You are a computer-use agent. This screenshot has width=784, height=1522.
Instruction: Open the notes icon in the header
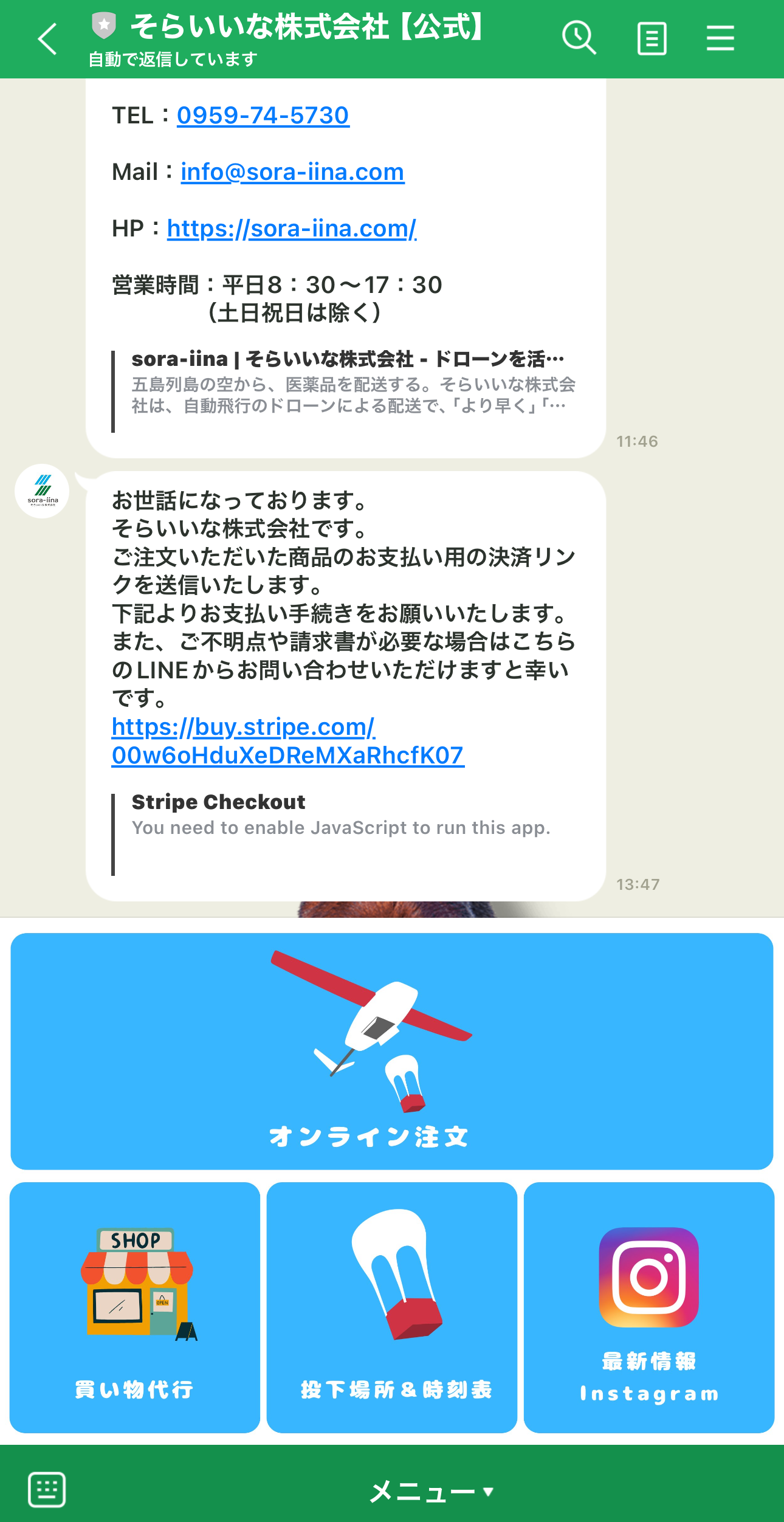652,39
